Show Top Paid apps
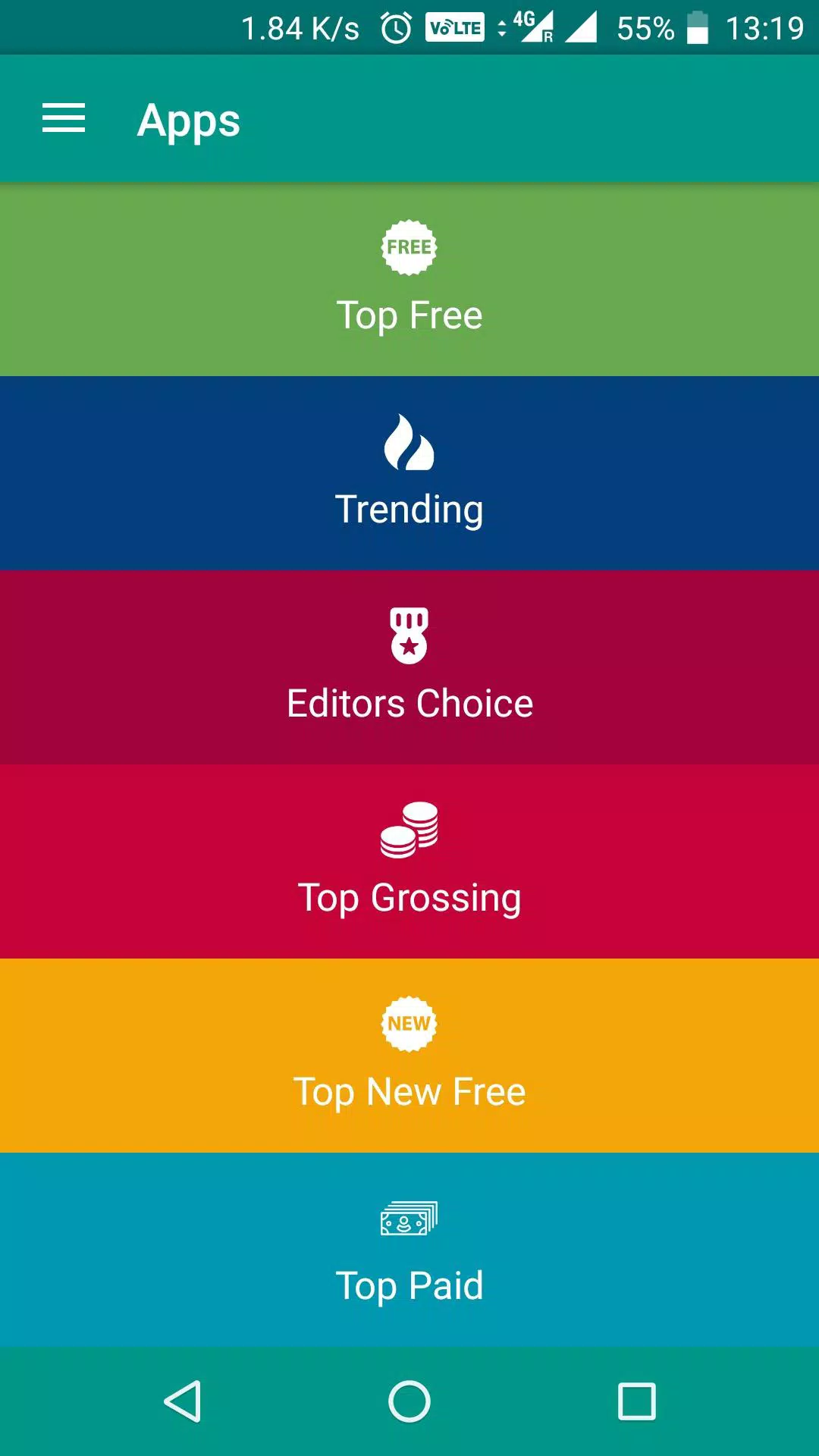The image size is (819, 1456). (x=409, y=1250)
